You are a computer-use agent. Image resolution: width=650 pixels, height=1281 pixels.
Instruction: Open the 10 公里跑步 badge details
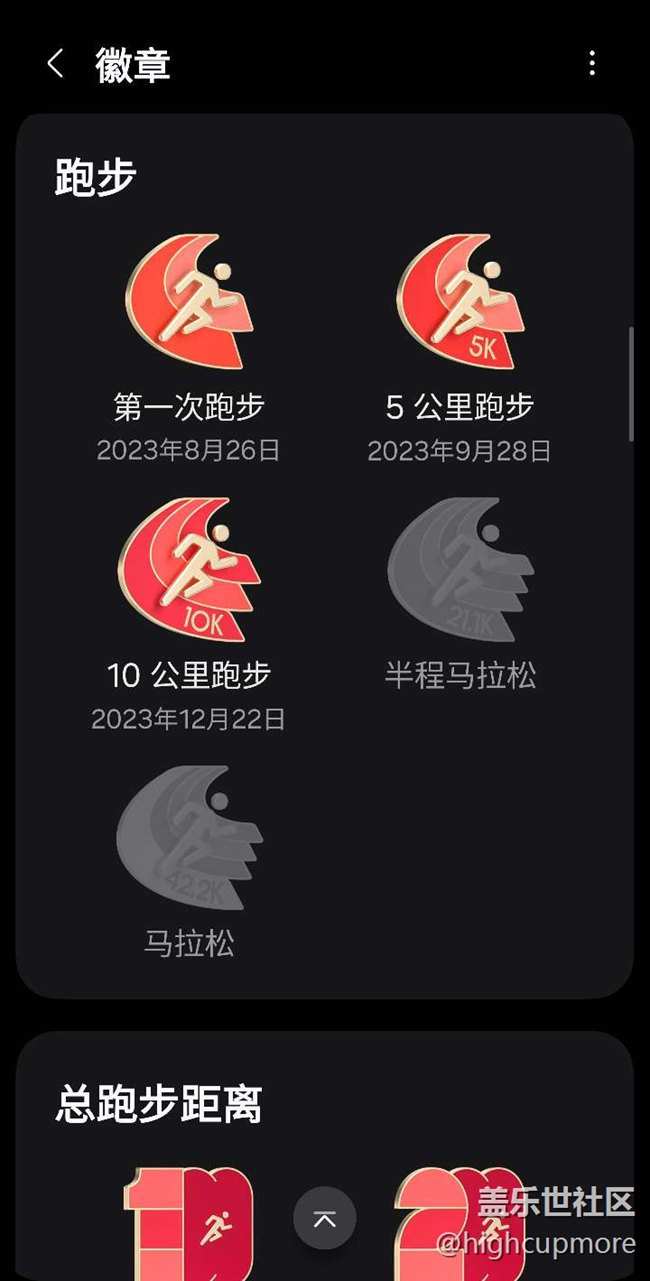188,570
